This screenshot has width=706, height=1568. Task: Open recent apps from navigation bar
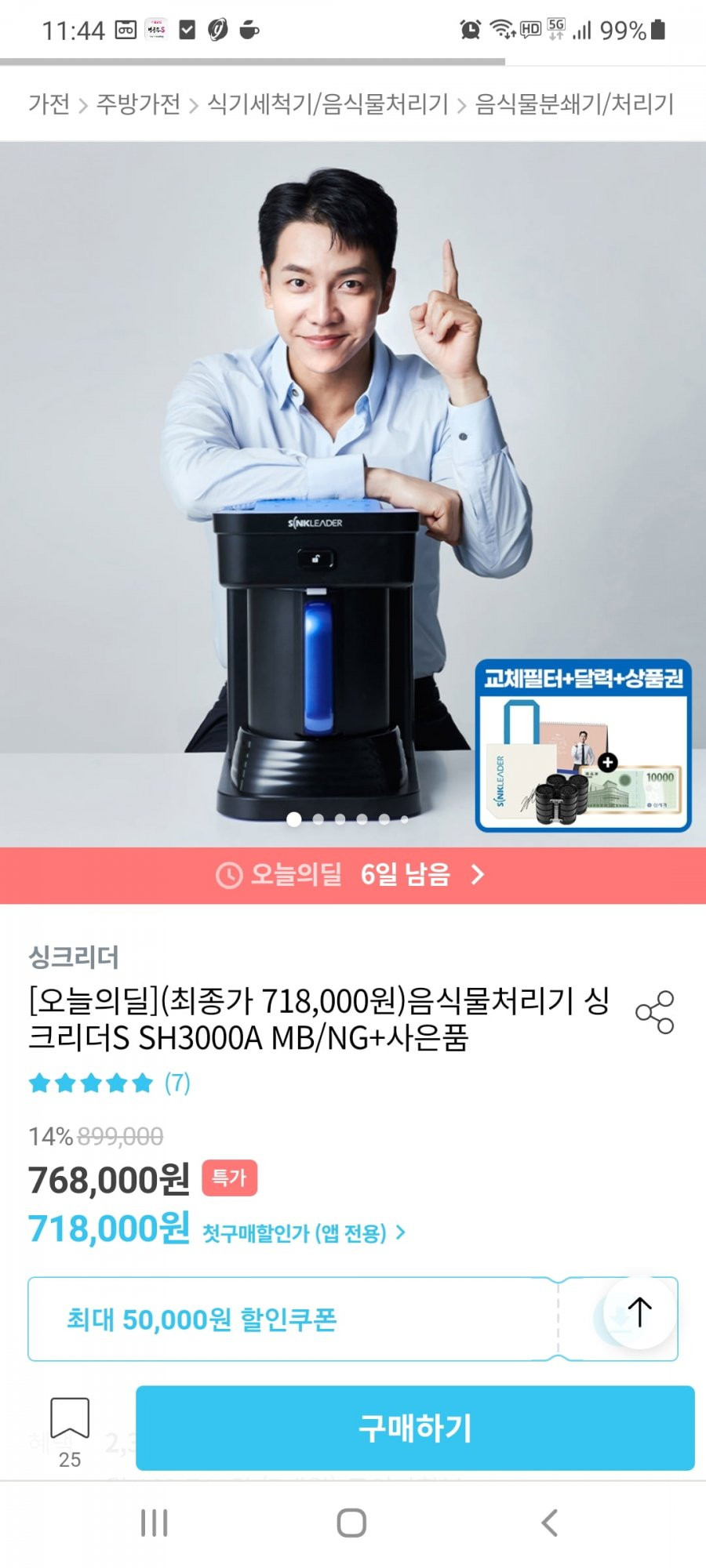[x=154, y=1523]
